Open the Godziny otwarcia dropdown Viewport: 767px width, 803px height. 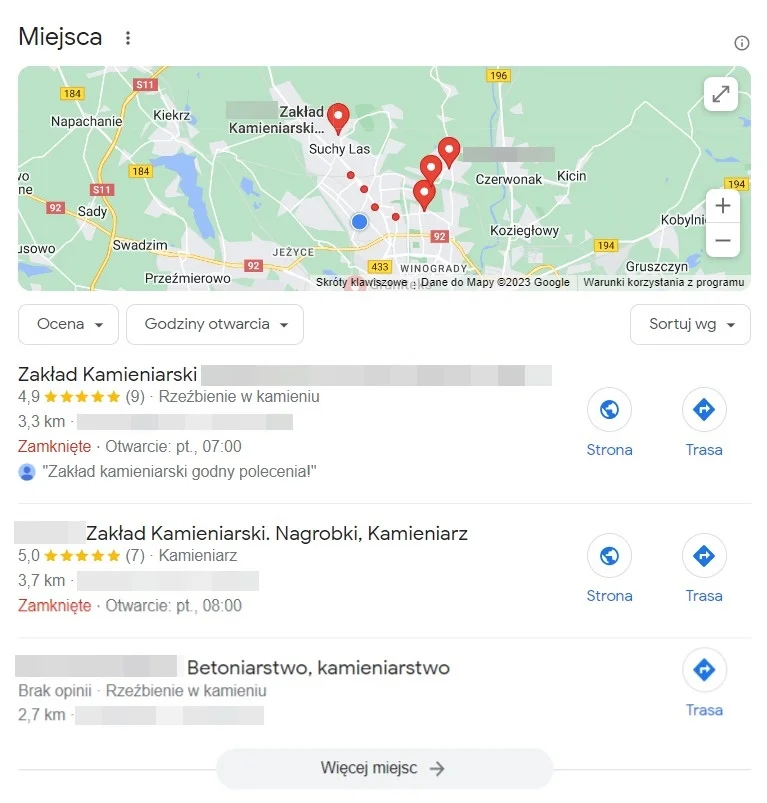click(215, 324)
